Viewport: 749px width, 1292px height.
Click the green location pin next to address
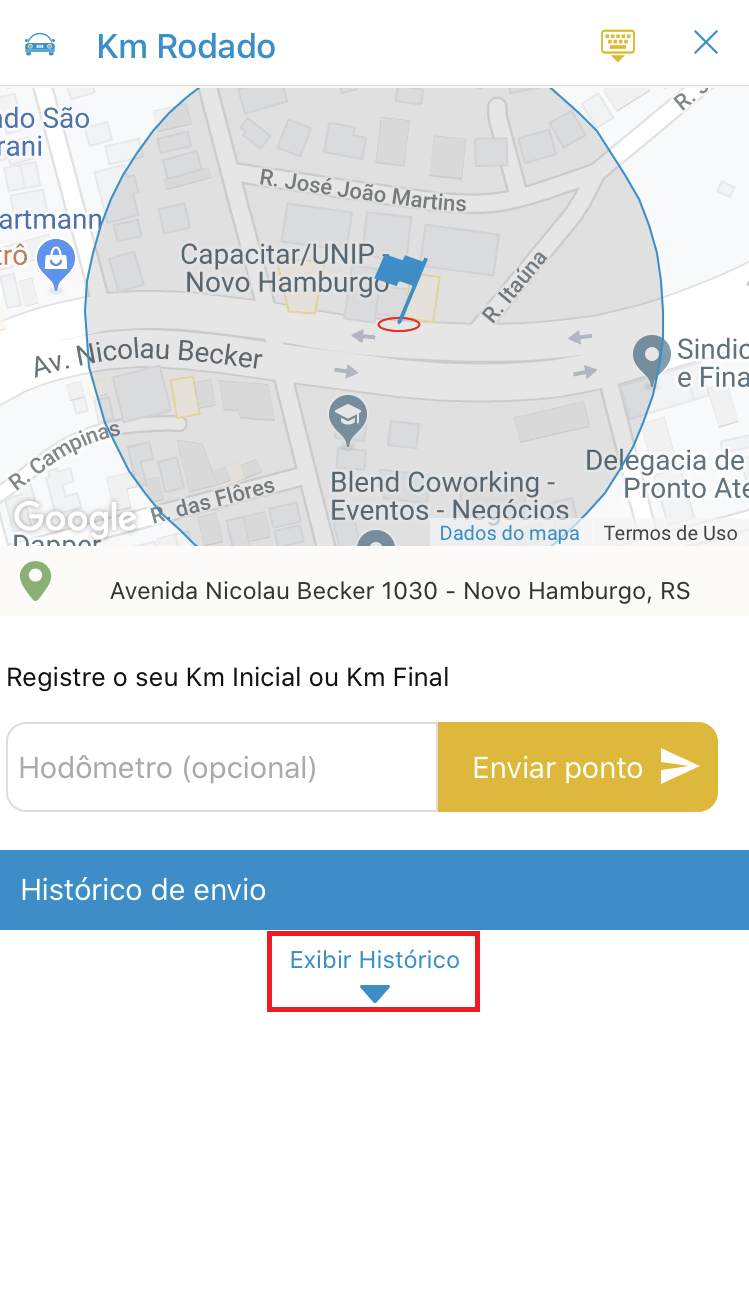37,581
